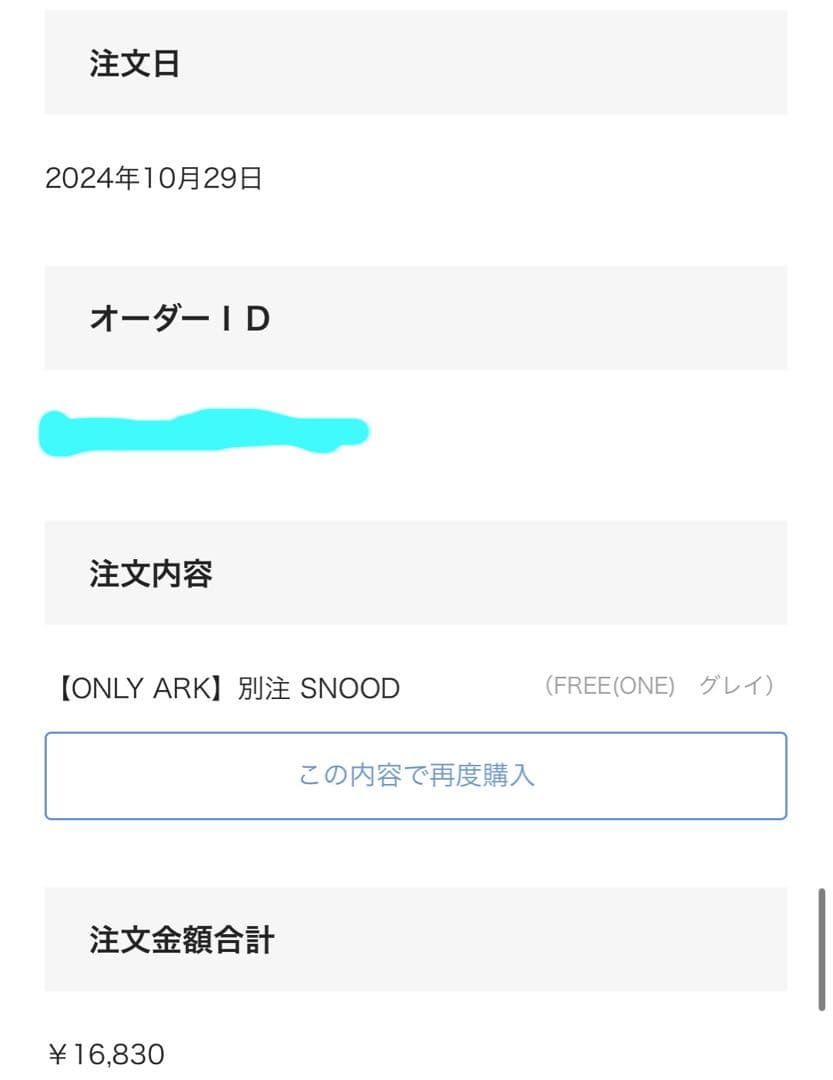
Task: Click the redacted order ID area
Action: tap(205, 432)
